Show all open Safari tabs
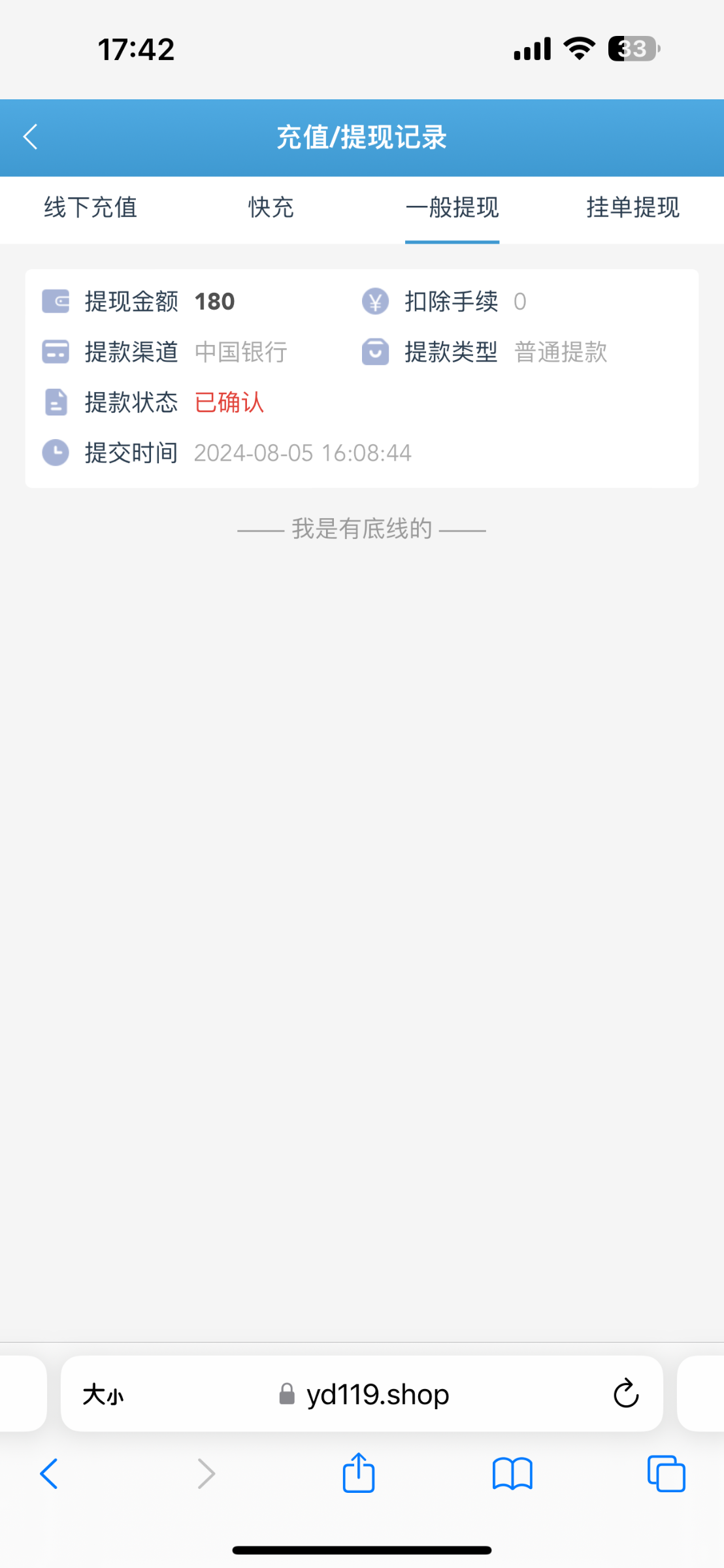 [x=666, y=1474]
